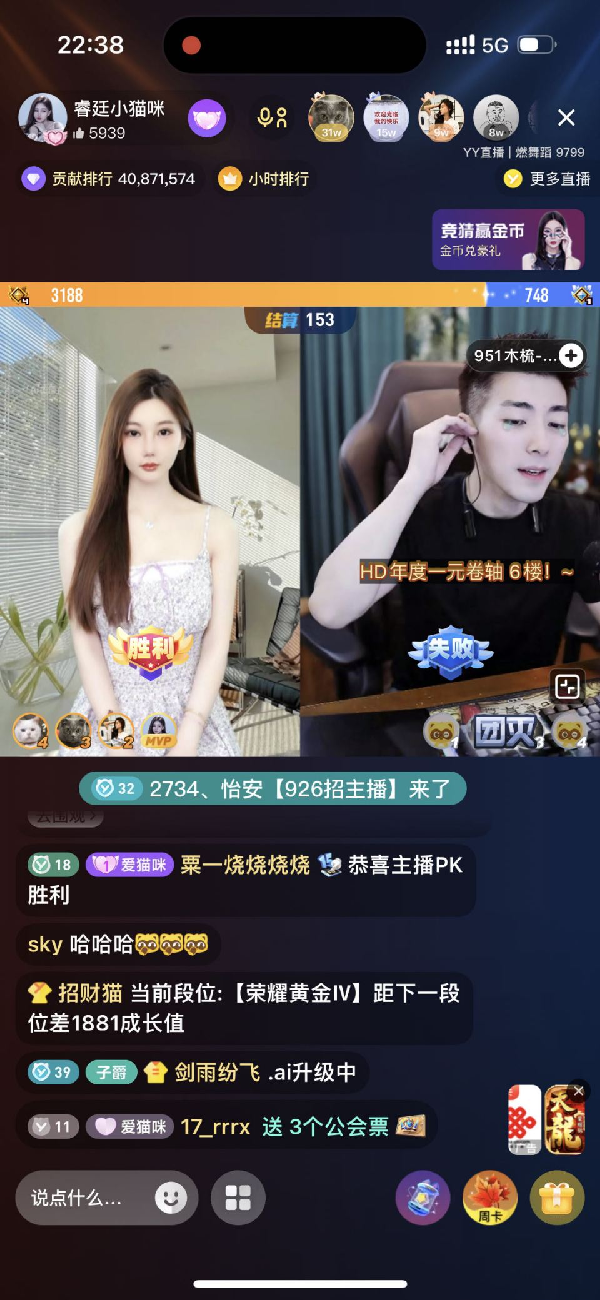Open the top viewer avatar labeled 31w
600x1300 pixels.
(331, 118)
